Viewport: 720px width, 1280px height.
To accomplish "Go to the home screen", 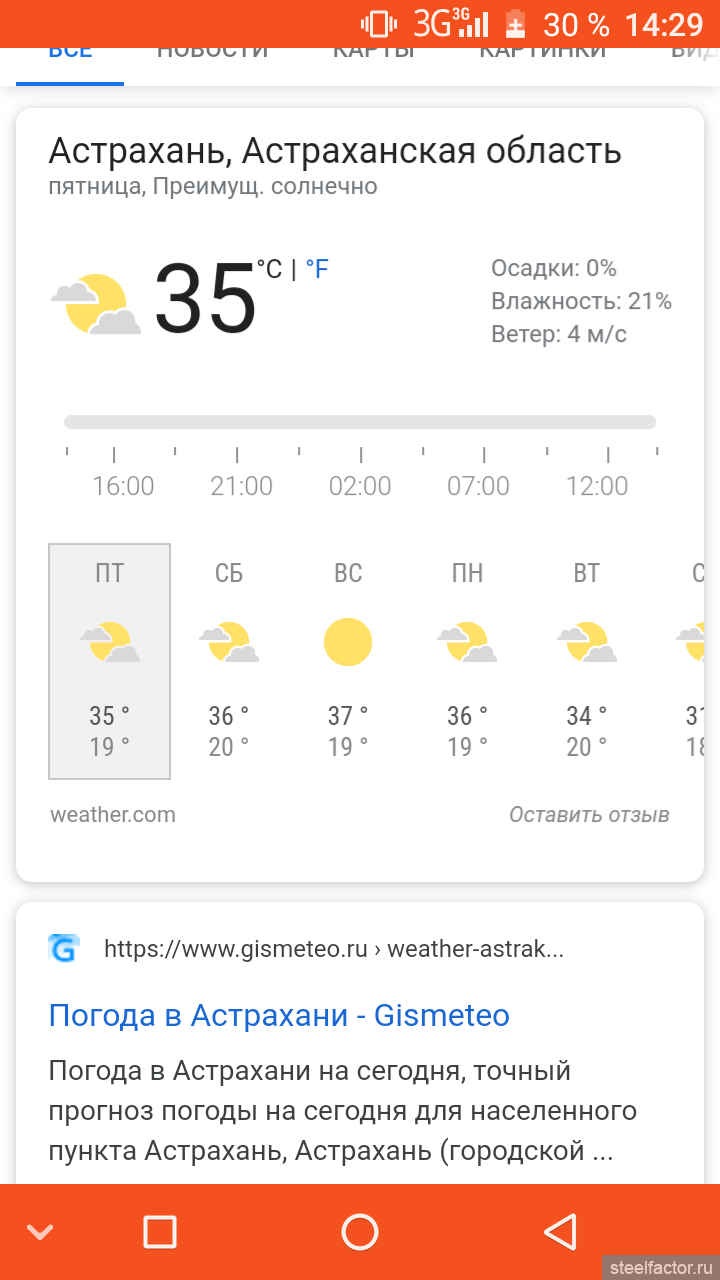I will click(x=360, y=1231).
